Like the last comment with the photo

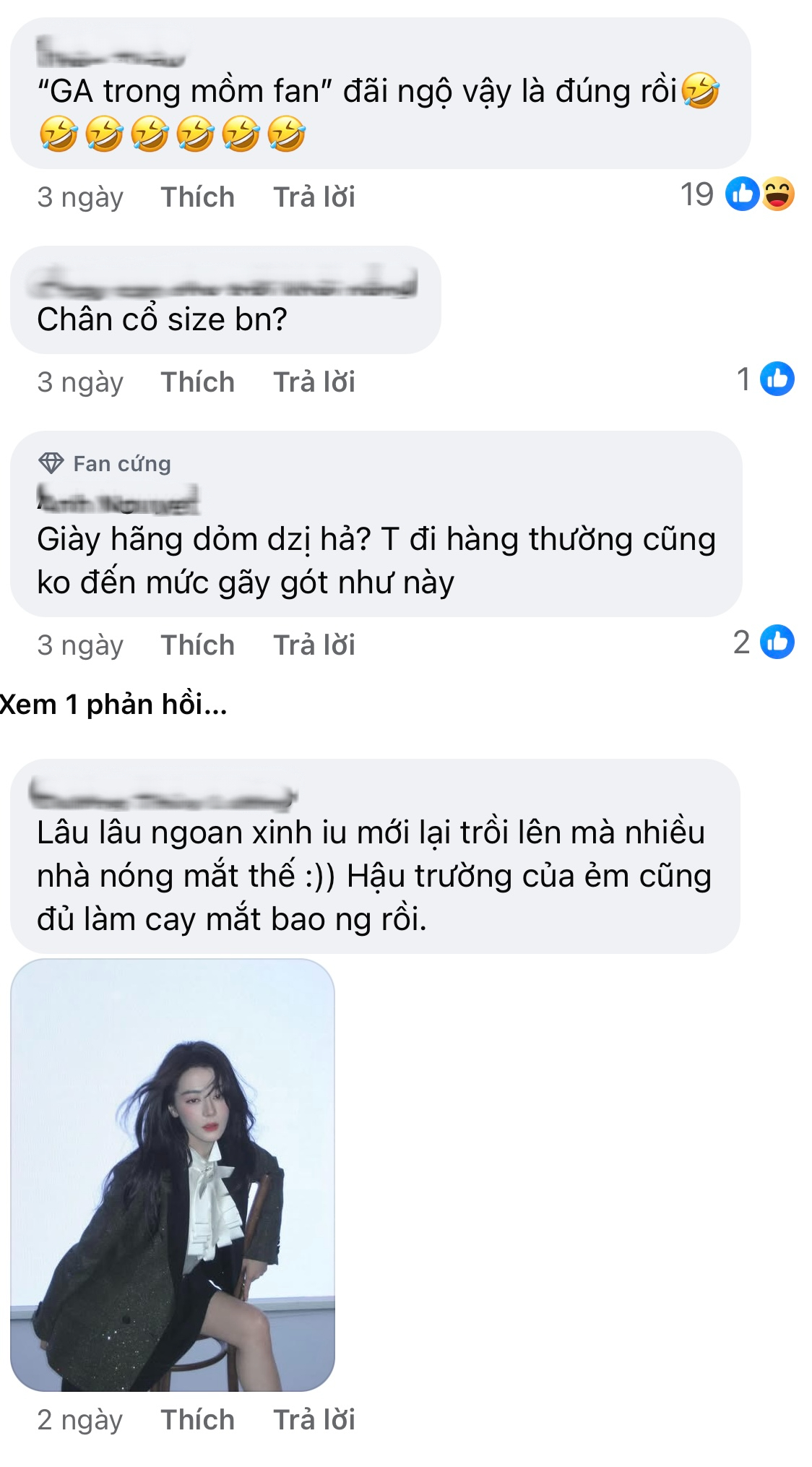[x=199, y=1419]
